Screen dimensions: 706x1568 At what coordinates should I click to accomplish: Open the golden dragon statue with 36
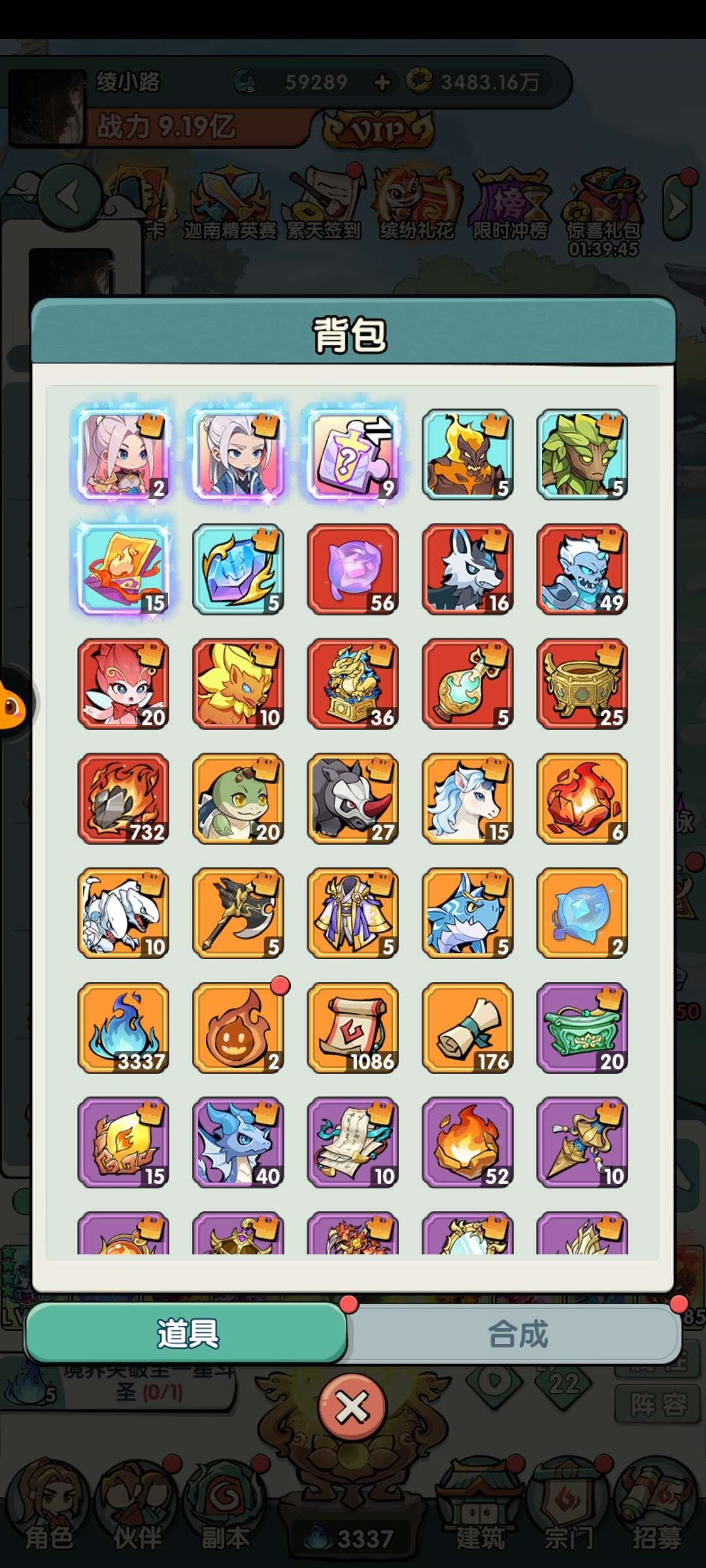[x=353, y=684]
